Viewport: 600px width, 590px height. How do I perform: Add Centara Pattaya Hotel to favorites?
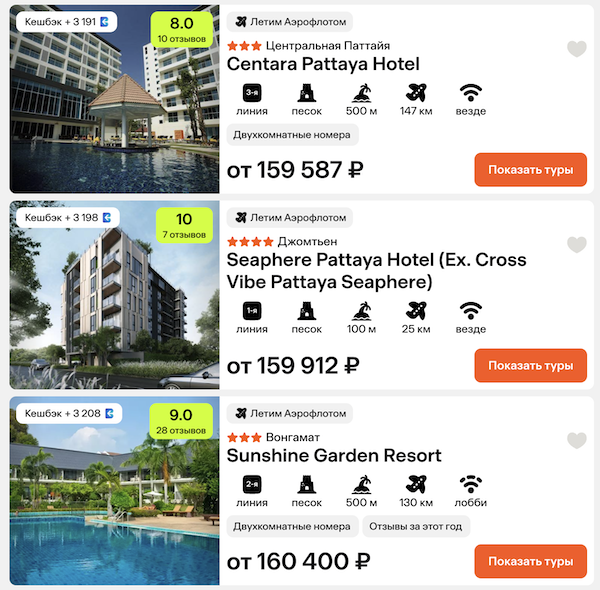576,49
